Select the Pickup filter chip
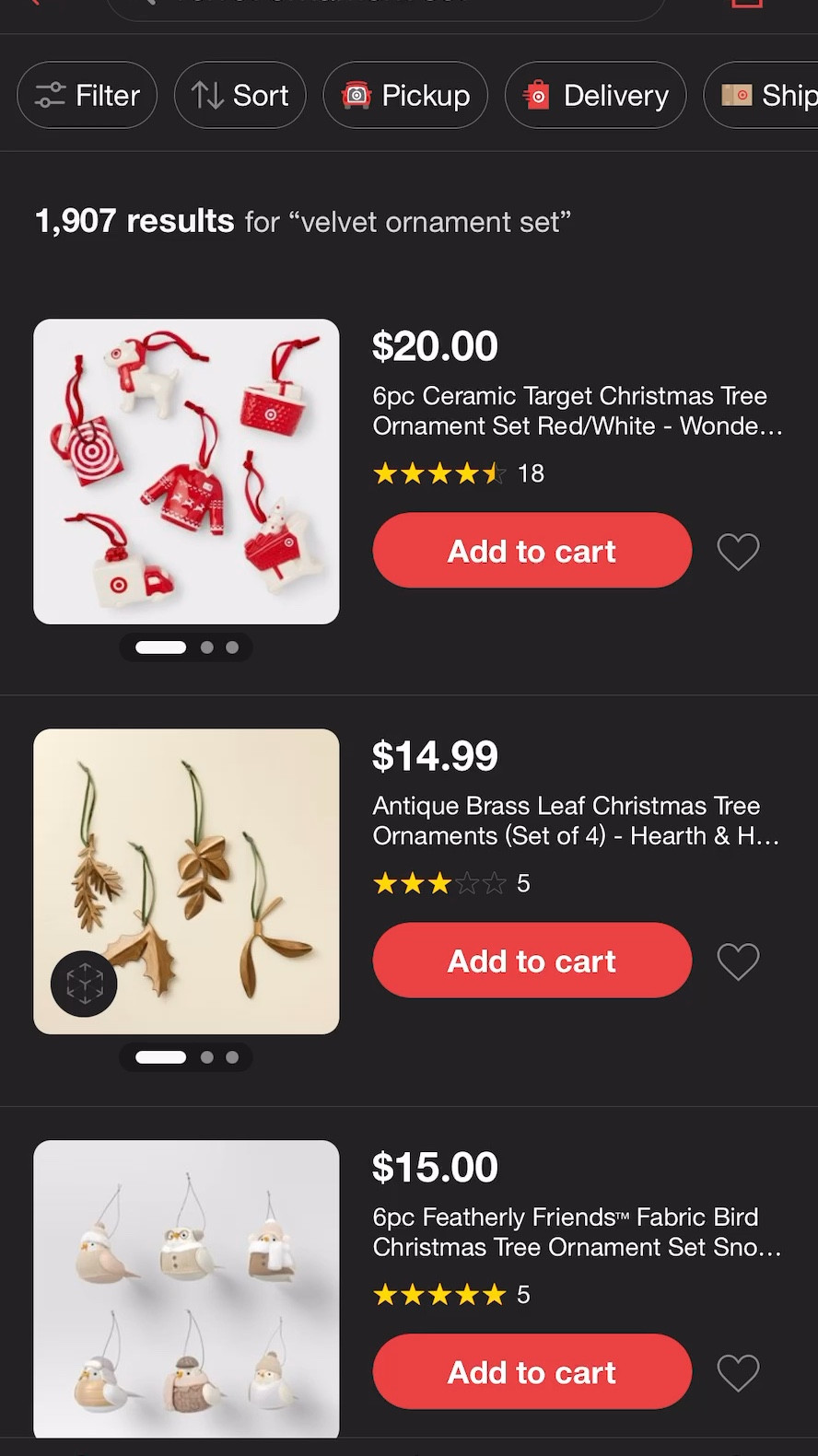Viewport: 818px width, 1456px height. 405,95
